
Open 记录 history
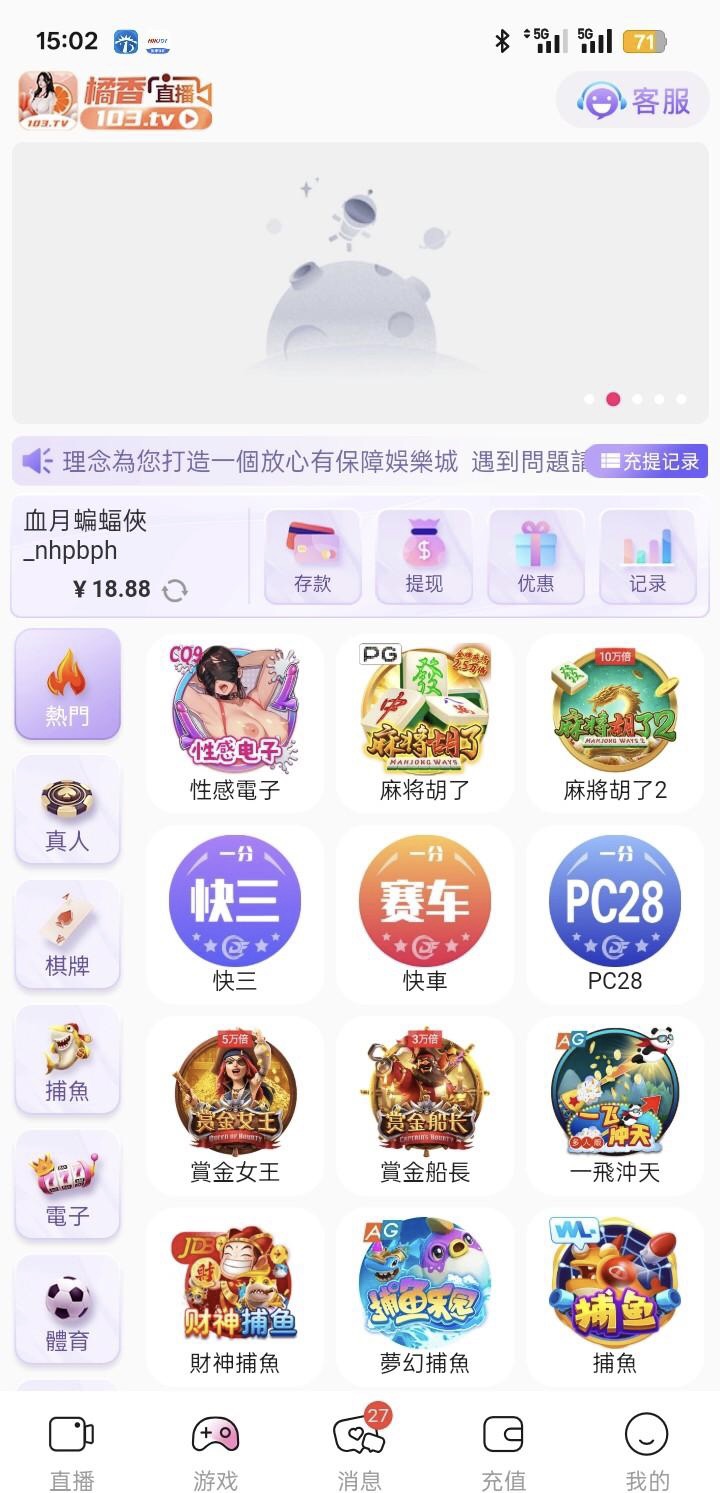(647, 557)
